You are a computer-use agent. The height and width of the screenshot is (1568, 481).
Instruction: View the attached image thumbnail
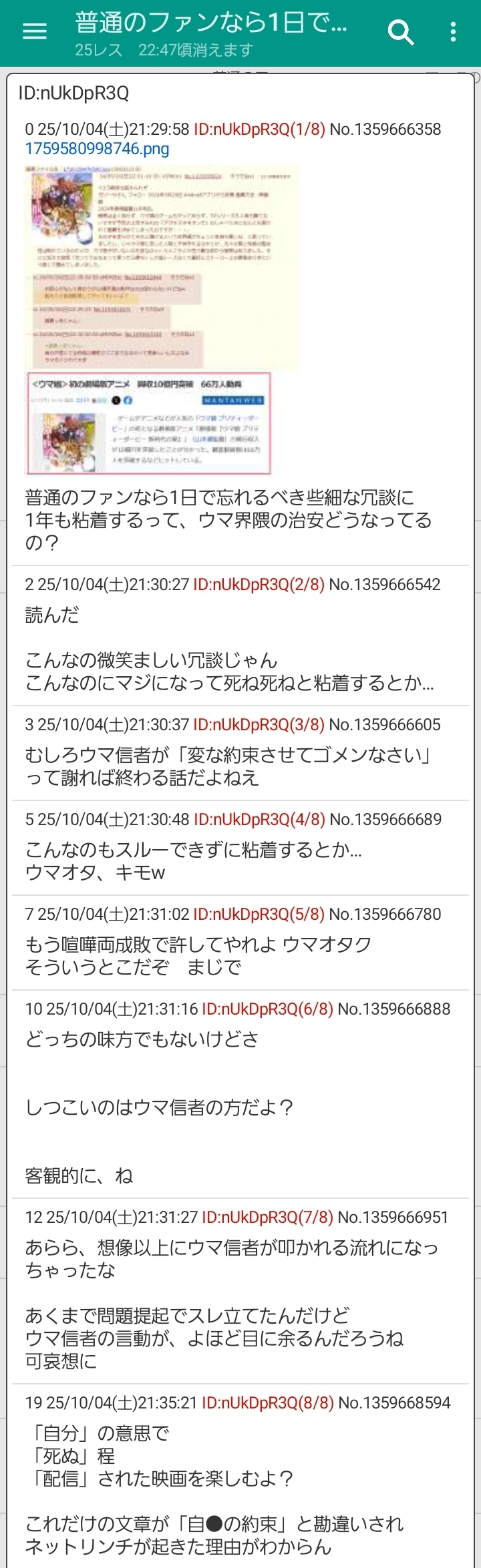click(x=162, y=320)
